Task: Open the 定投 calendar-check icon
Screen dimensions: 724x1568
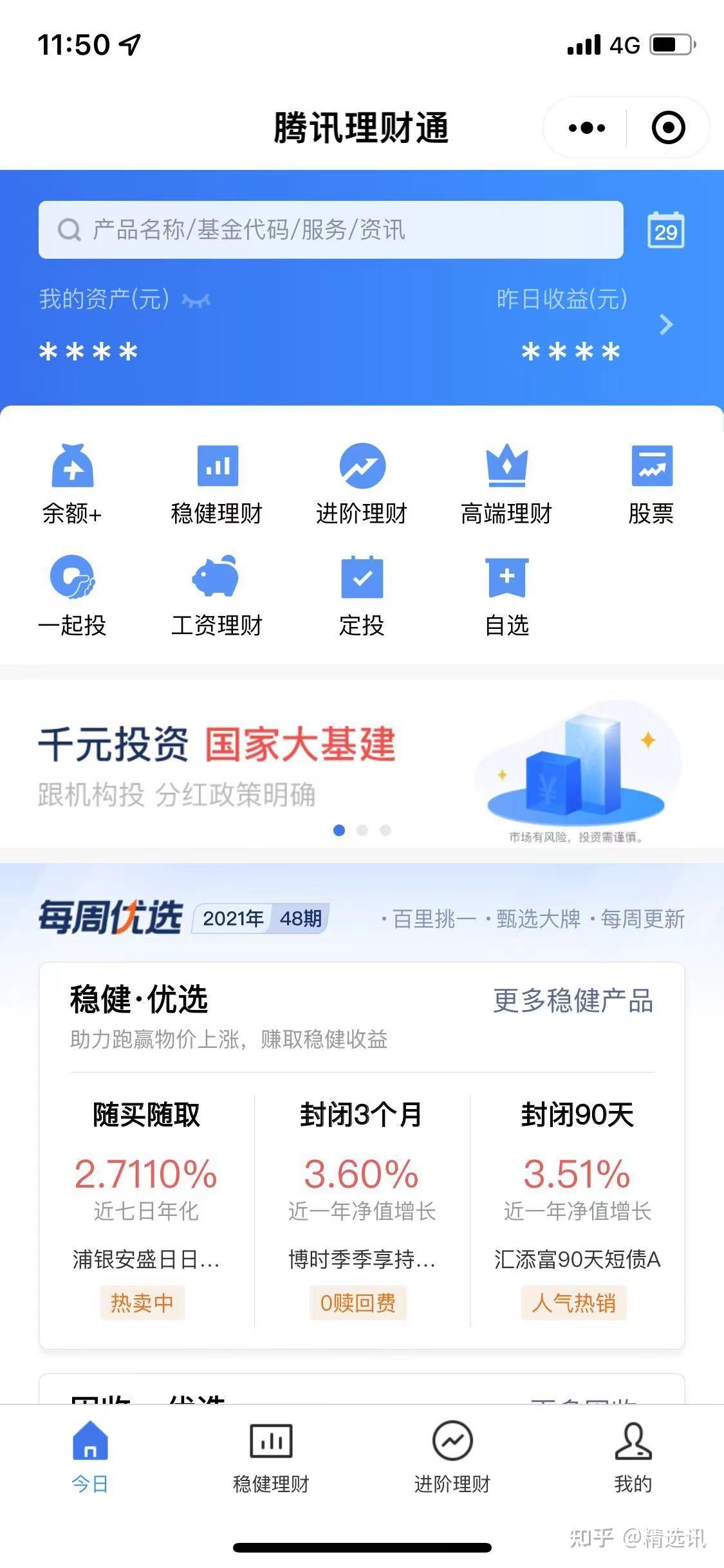Action: pyautogui.click(x=362, y=595)
